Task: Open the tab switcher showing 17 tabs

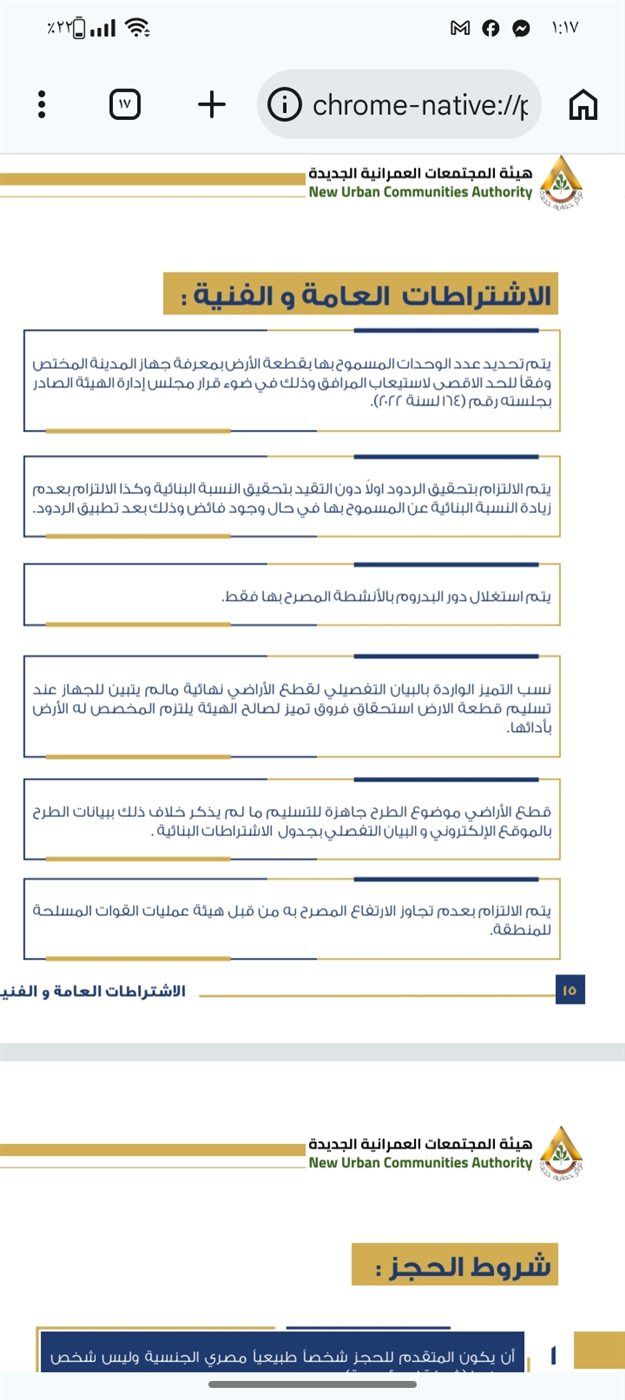Action: point(125,104)
